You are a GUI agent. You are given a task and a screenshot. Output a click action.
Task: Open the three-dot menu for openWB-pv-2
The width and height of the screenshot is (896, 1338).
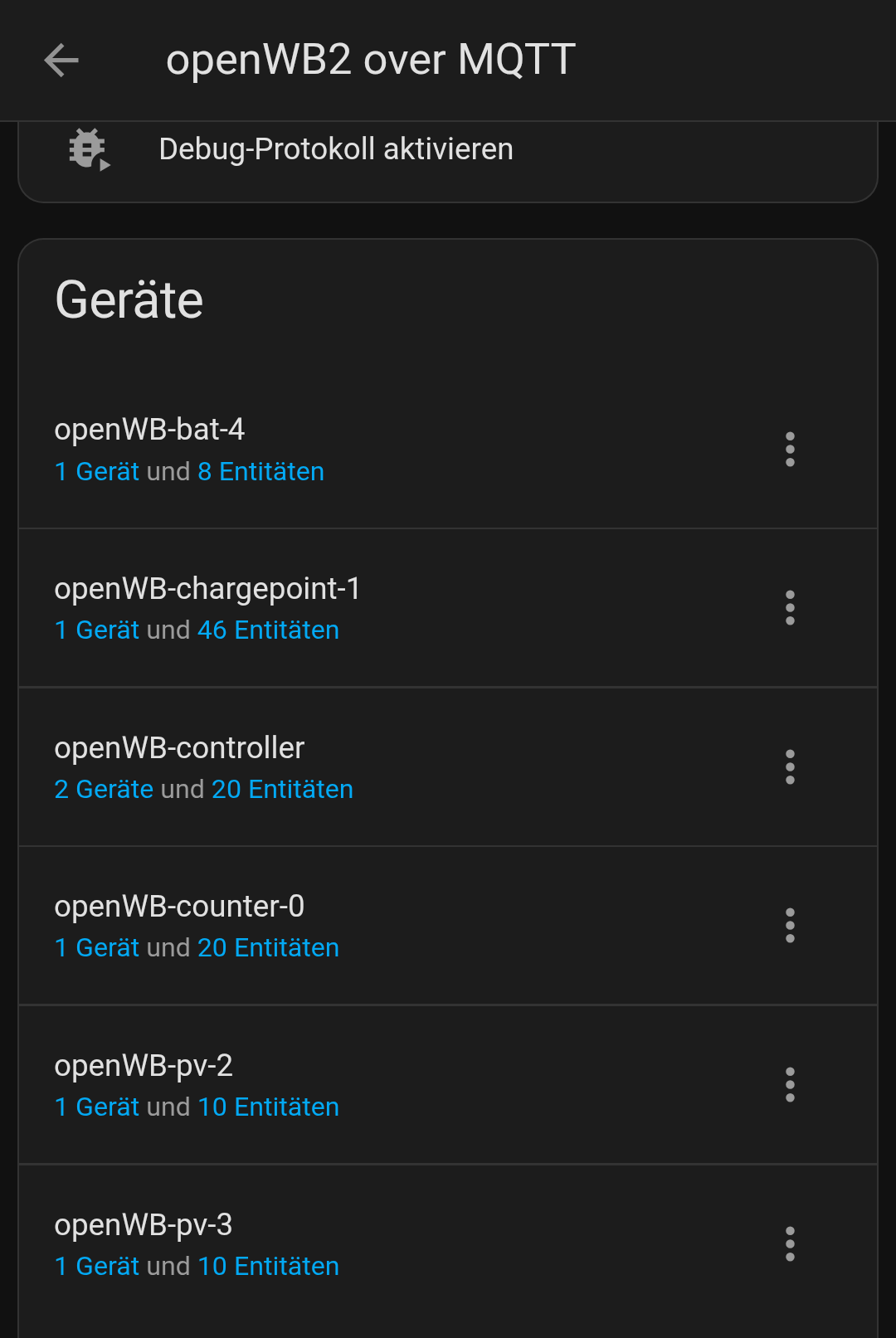(x=790, y=1084)
